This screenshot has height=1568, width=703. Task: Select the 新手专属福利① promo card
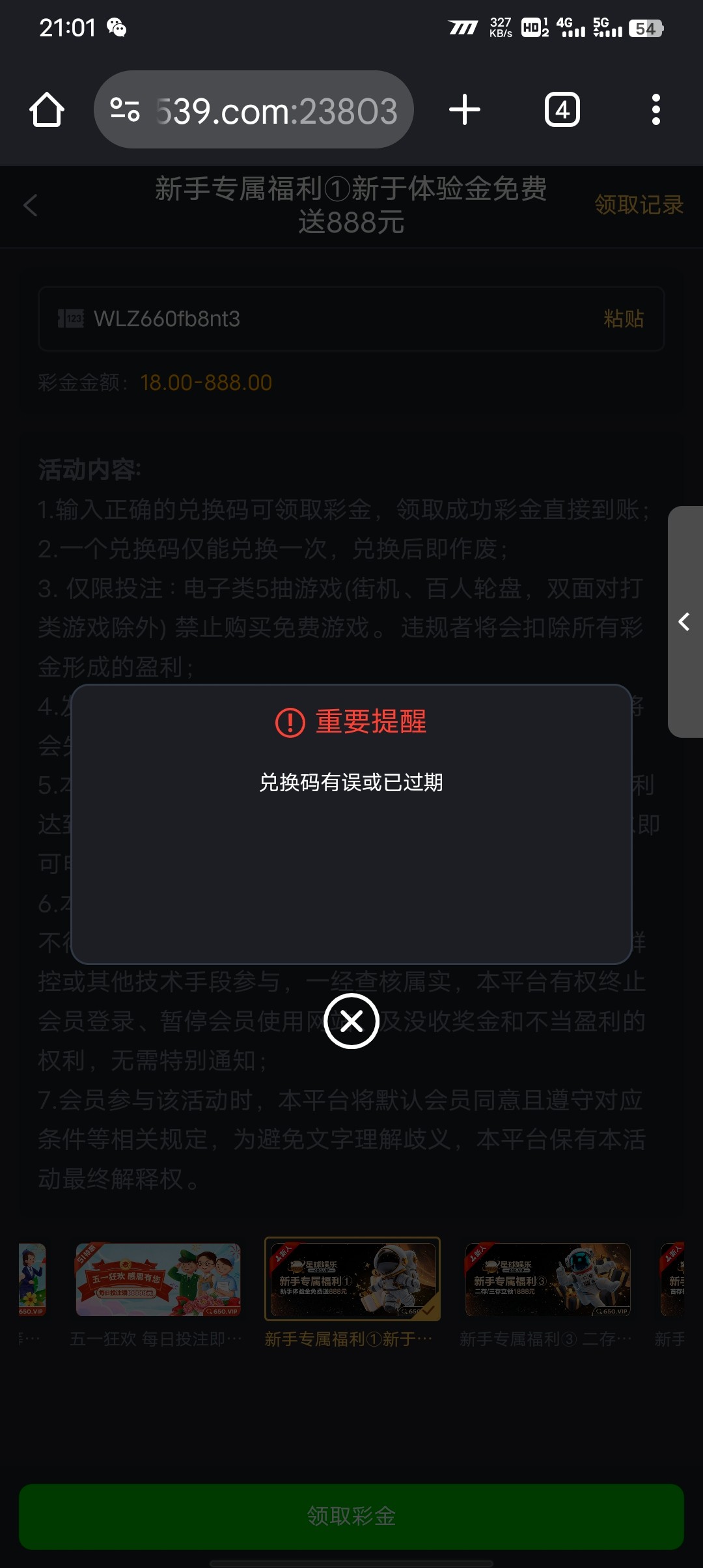[352, 1293]
